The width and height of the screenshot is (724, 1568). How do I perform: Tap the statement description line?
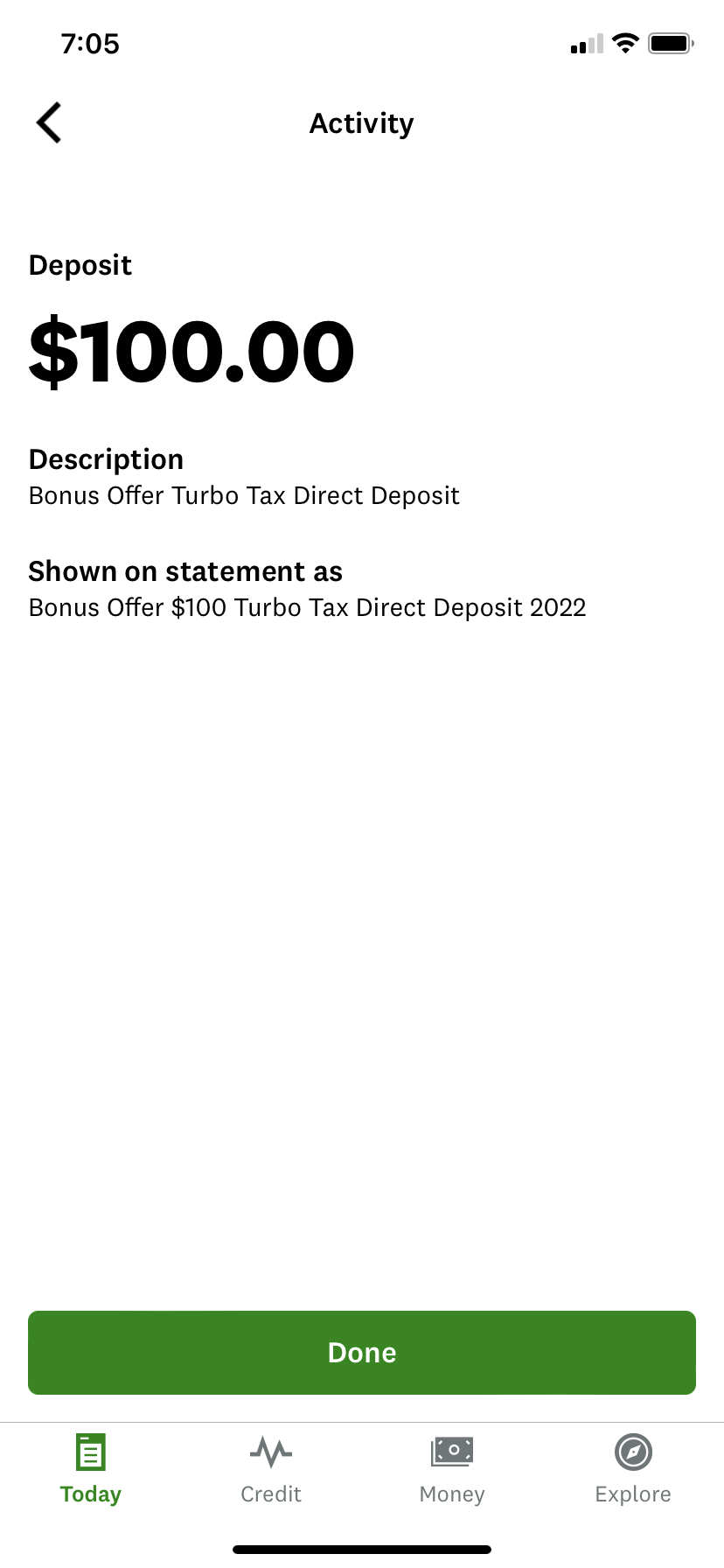pyautogui.click(x=307, y=606)
